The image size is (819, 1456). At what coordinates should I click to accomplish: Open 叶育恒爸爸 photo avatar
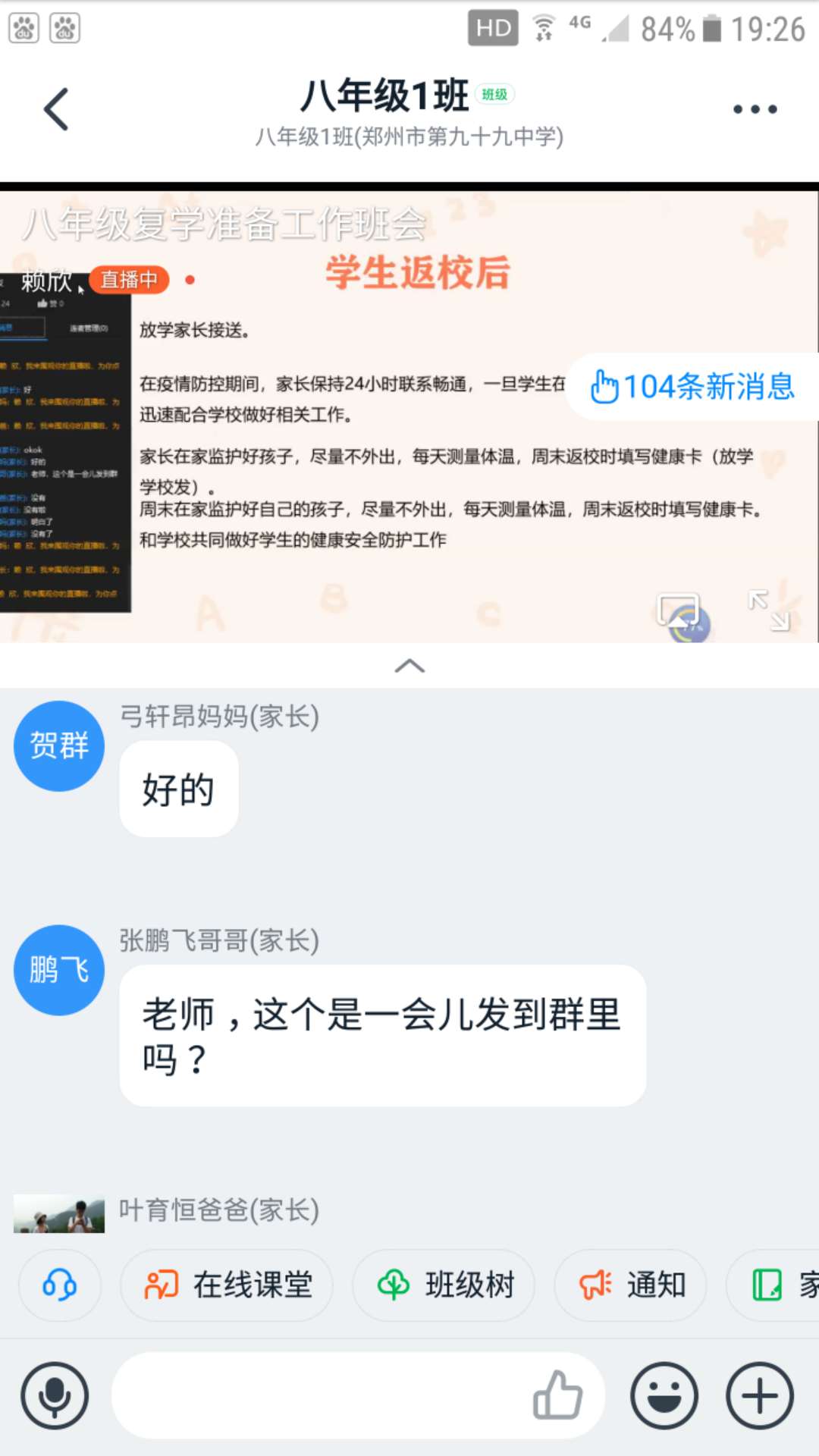[x=59, y=1213]
